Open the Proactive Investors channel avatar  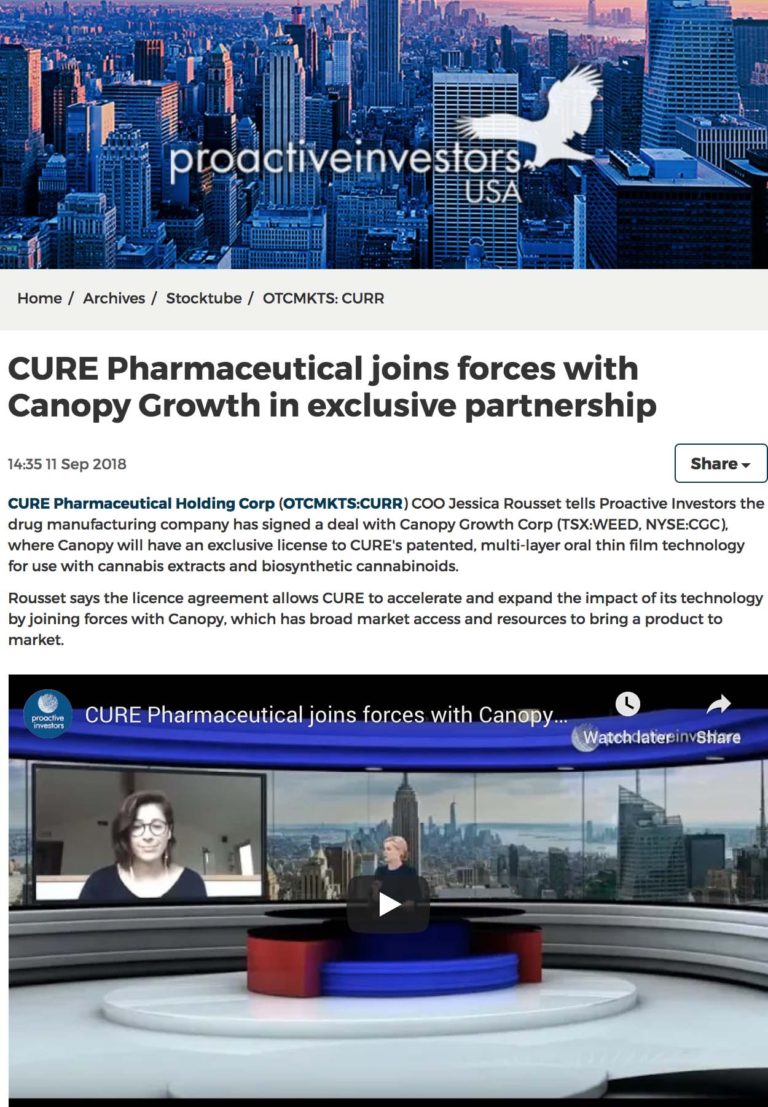tap(47, 715)
